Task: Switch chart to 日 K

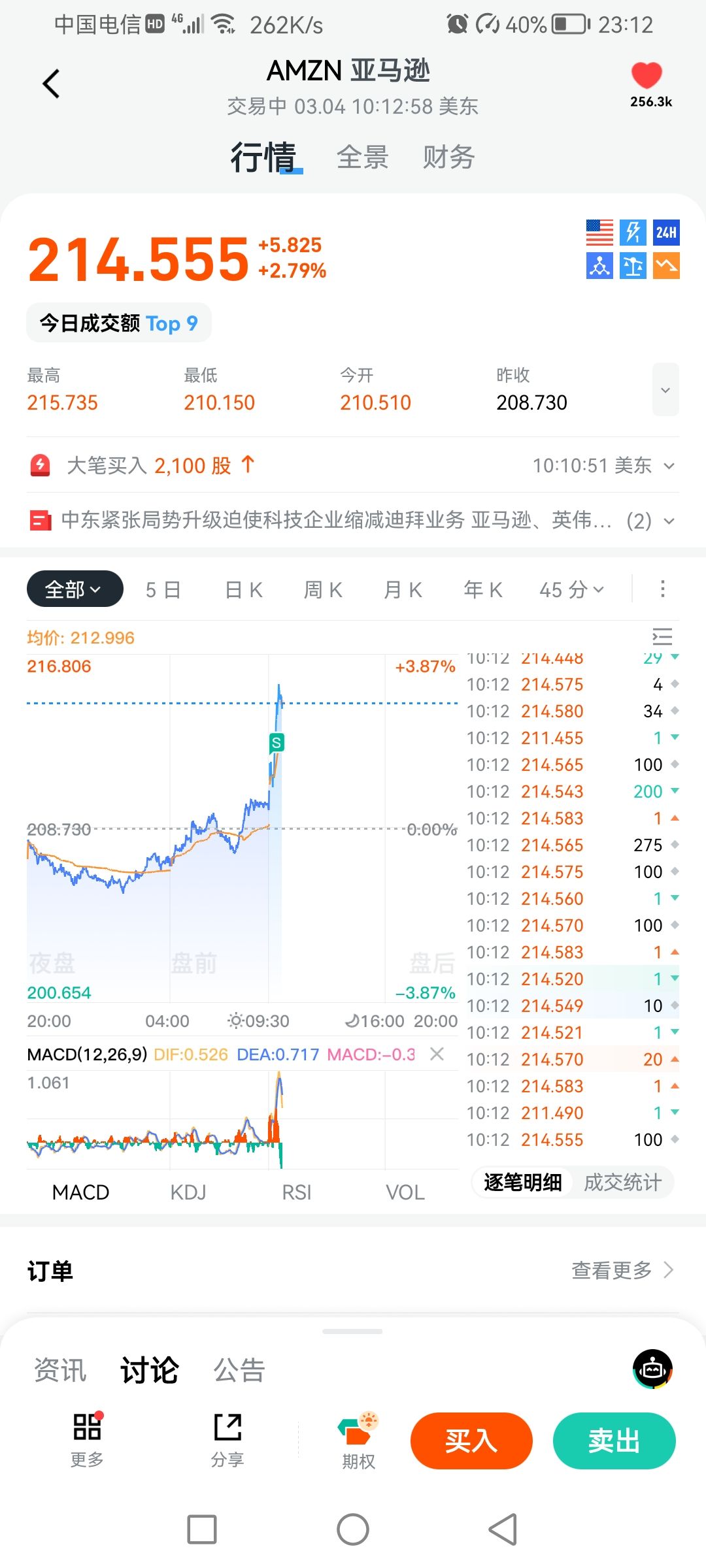Action: click(243, 590)
